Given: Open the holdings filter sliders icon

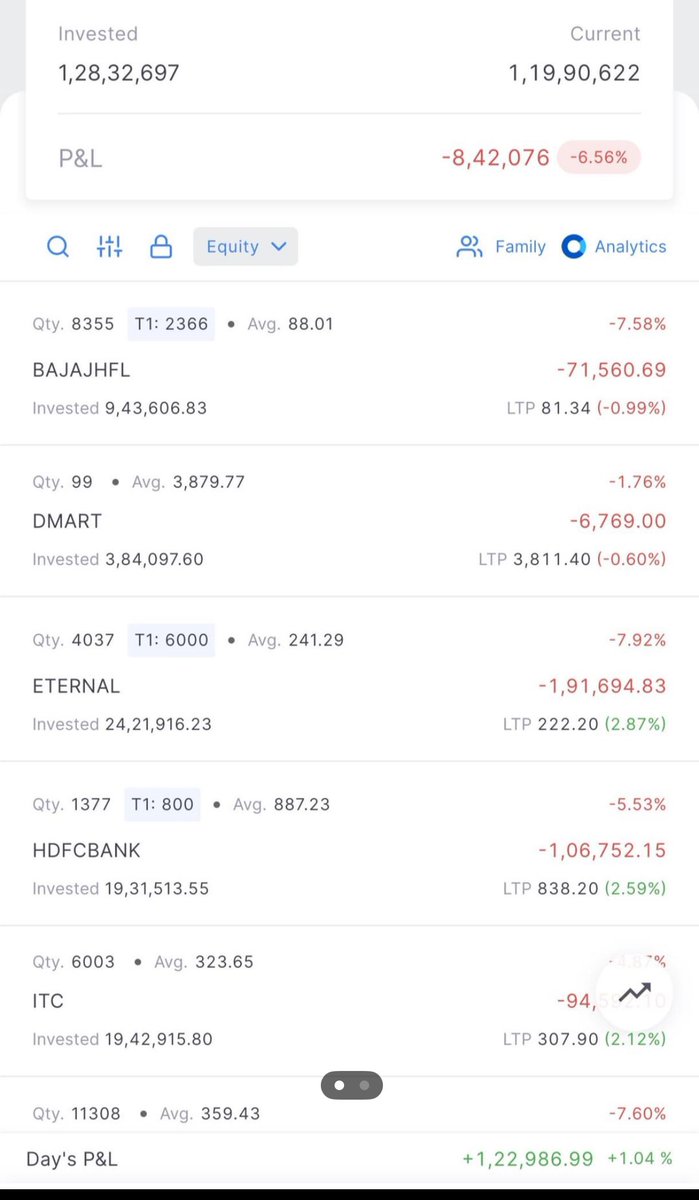Looking at the screenshot, I should point(109,247).
